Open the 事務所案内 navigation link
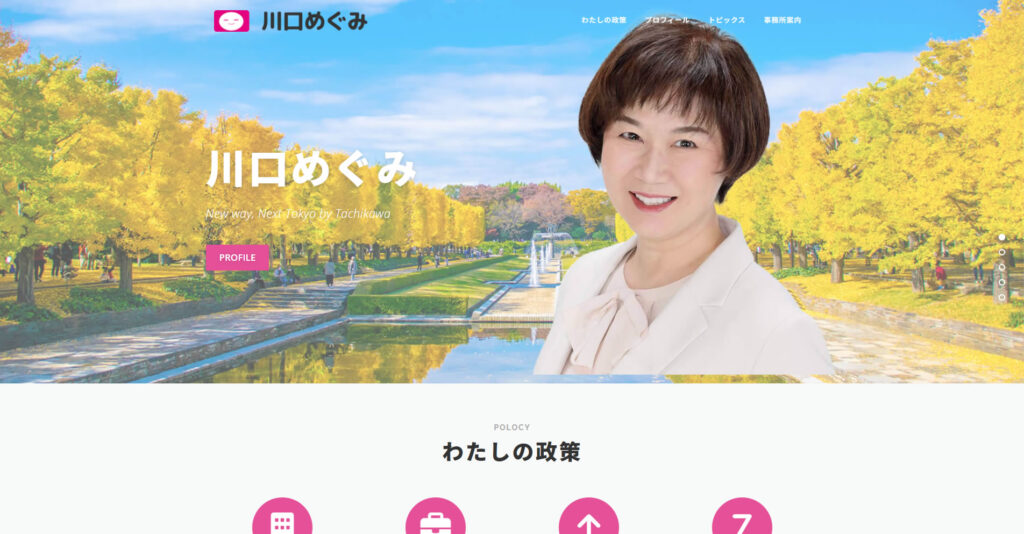This screenshot has height=534, width=1024. click(x=782, y=20)
